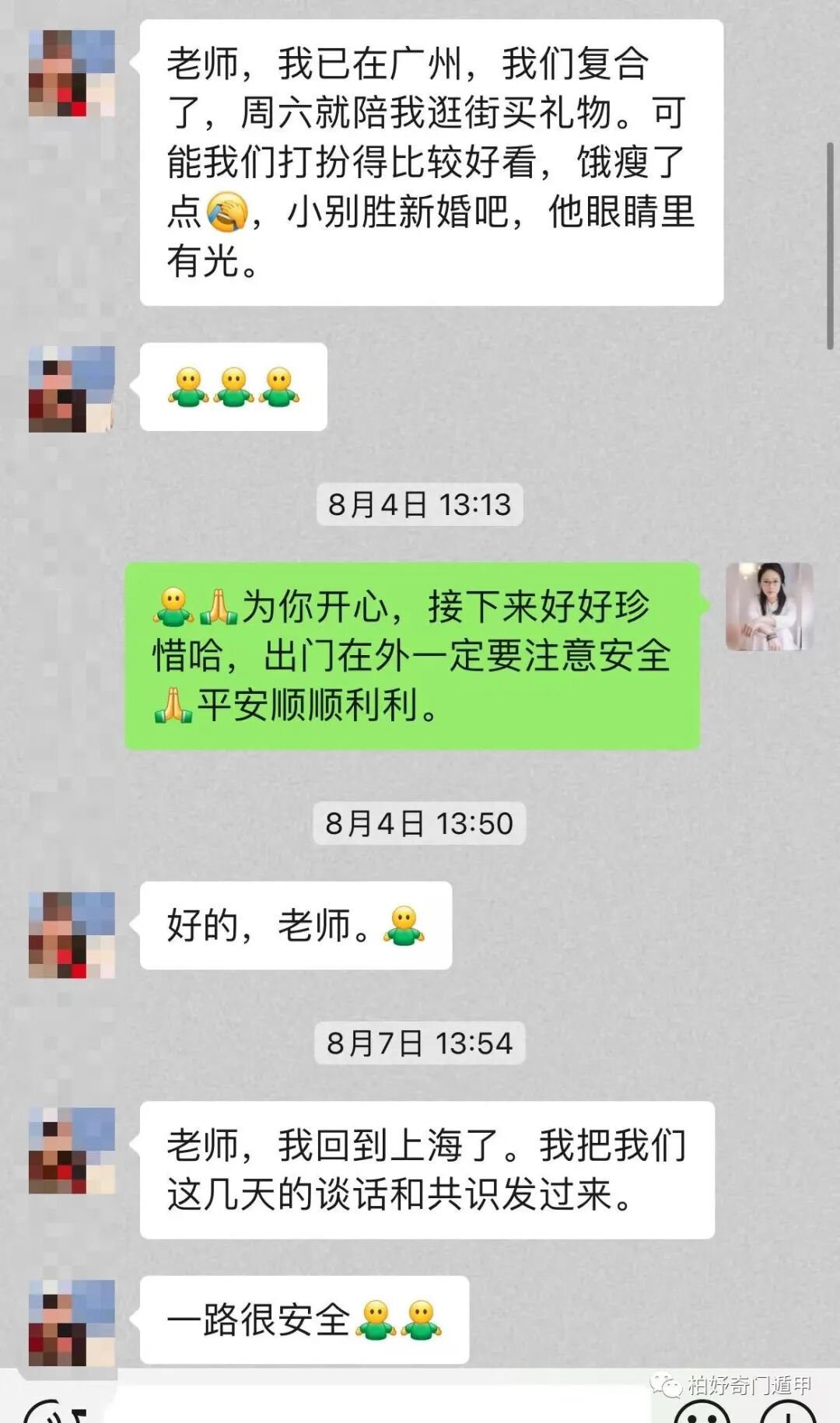Select the timestamp 8月4日 13:13
The width and height of the screenshot is (840, 1423).
click(420, 504)
